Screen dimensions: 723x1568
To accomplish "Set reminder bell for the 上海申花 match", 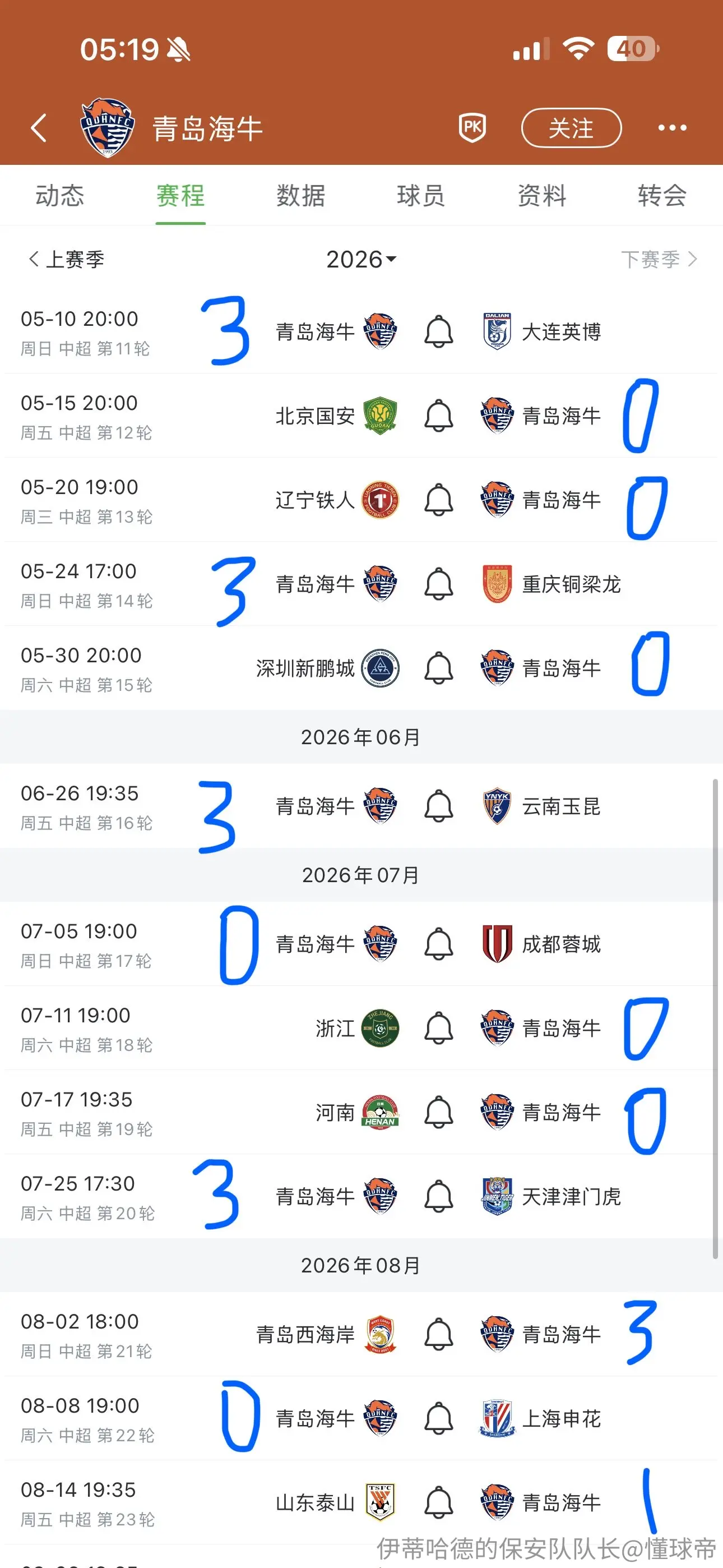I will click(439, 1419).
